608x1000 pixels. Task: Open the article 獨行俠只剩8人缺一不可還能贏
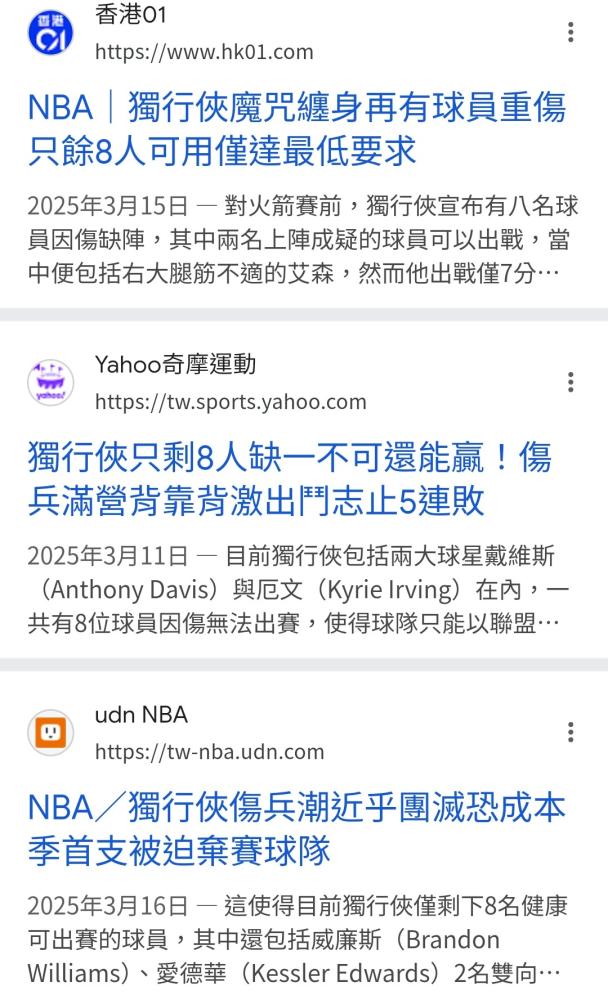(290, 479)
